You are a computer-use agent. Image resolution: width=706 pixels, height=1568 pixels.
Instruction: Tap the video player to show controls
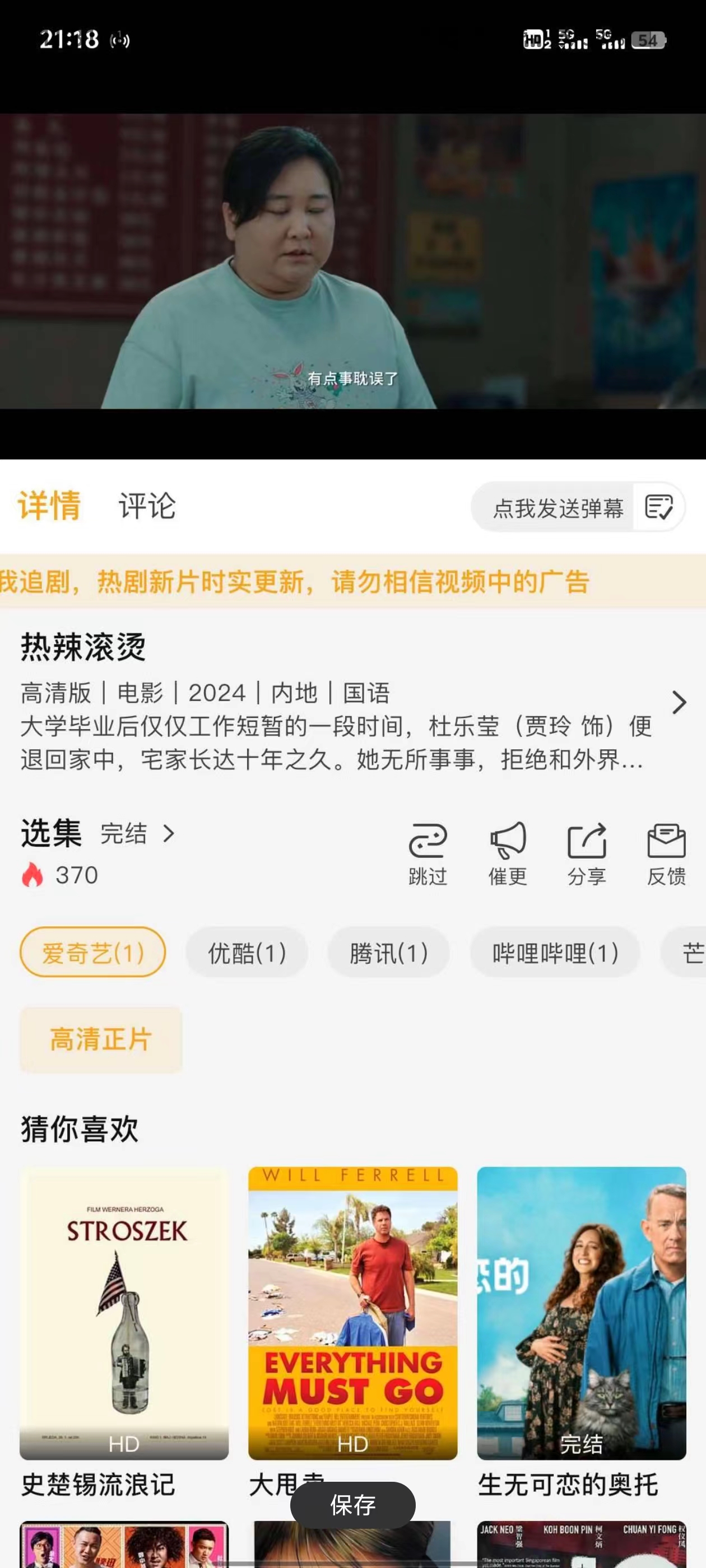point(352,262)
